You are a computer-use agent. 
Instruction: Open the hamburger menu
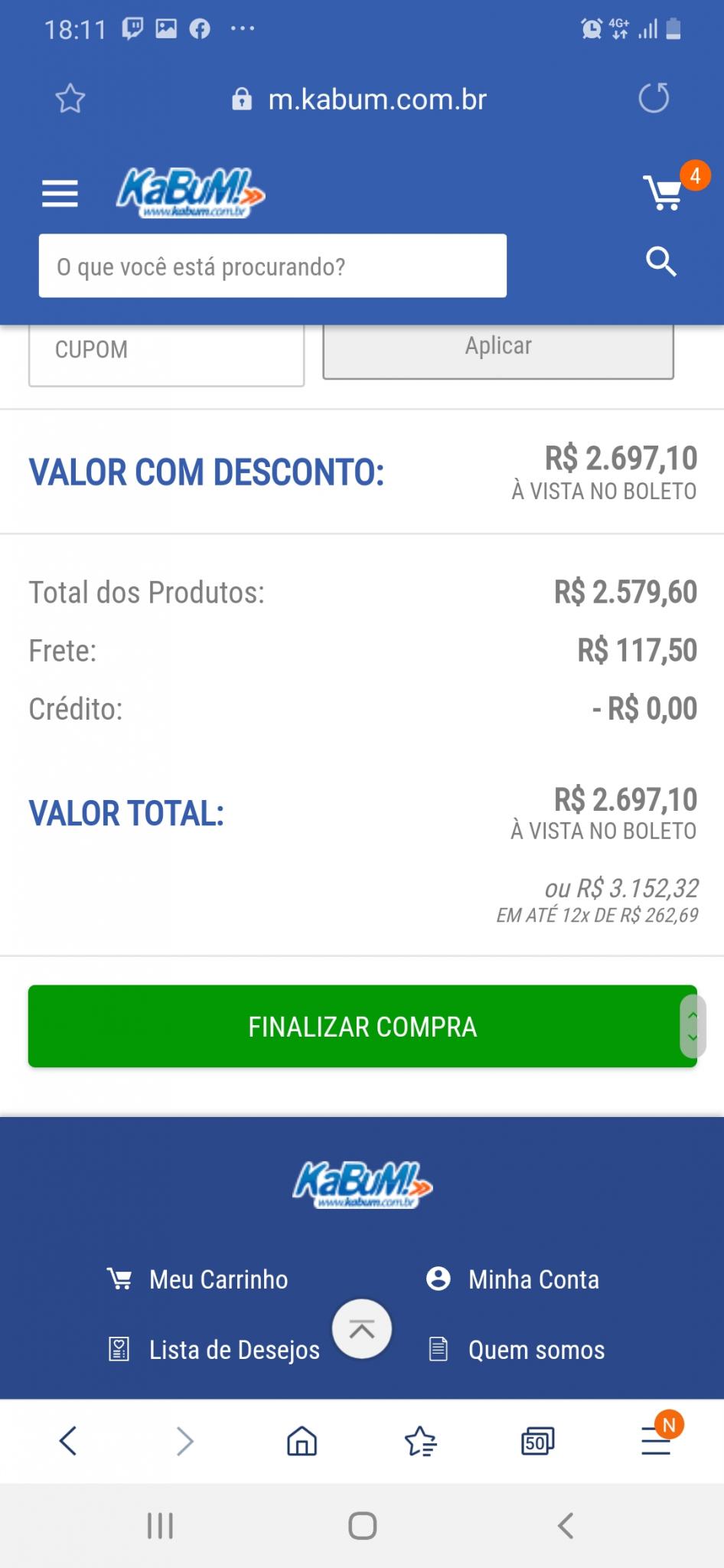[x=60, y=194]
